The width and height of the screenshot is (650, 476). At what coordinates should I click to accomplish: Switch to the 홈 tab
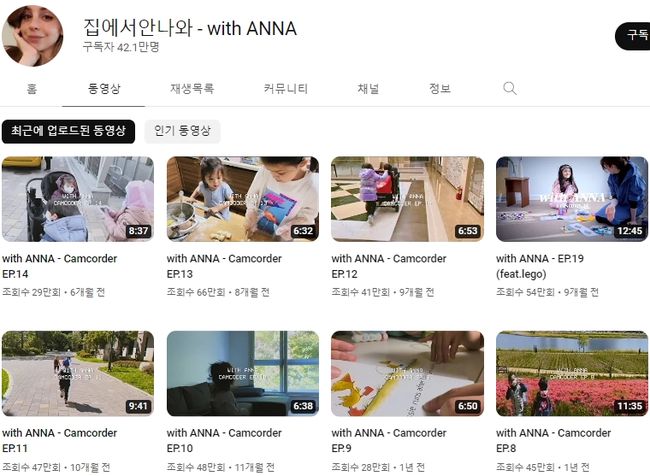[x=31, y=88]
